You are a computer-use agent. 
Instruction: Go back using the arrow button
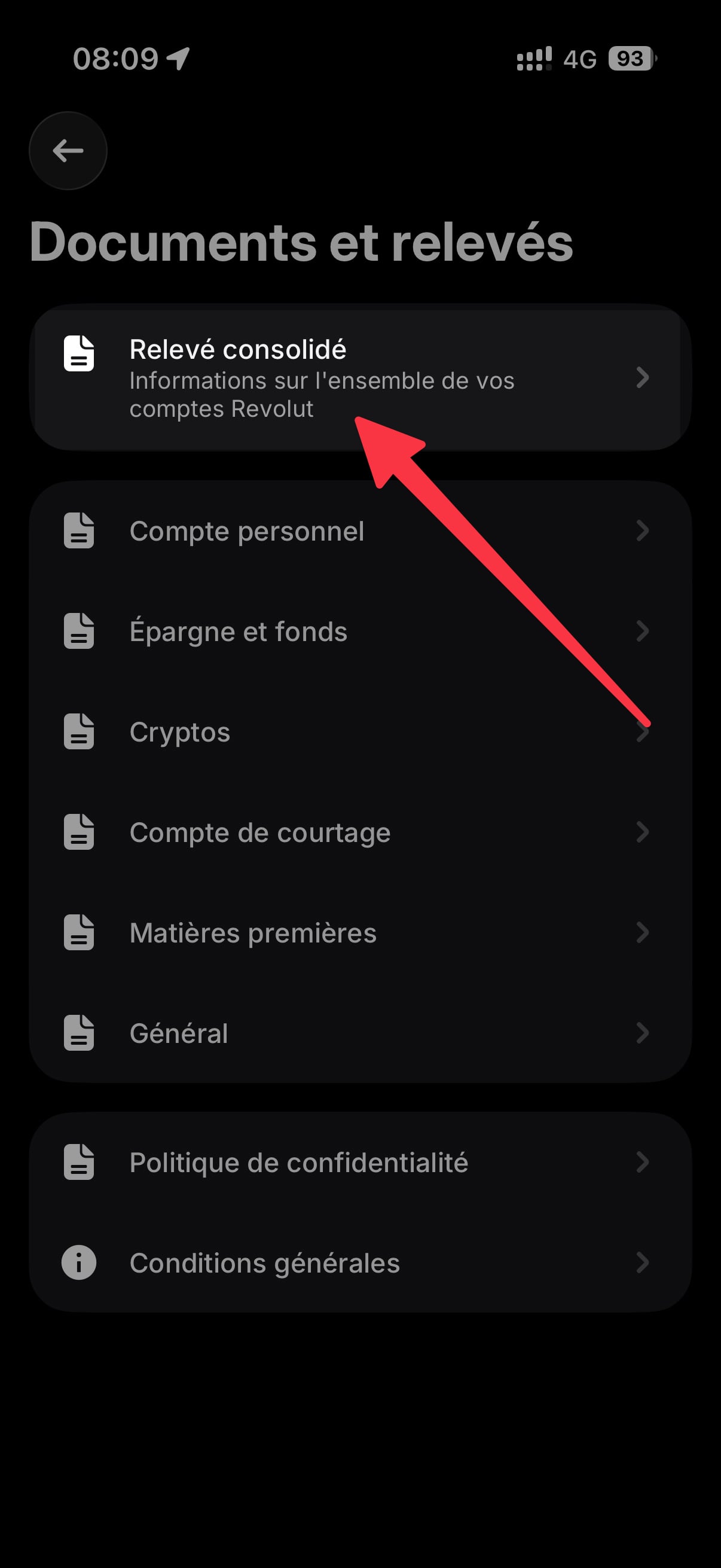[68, 150]
